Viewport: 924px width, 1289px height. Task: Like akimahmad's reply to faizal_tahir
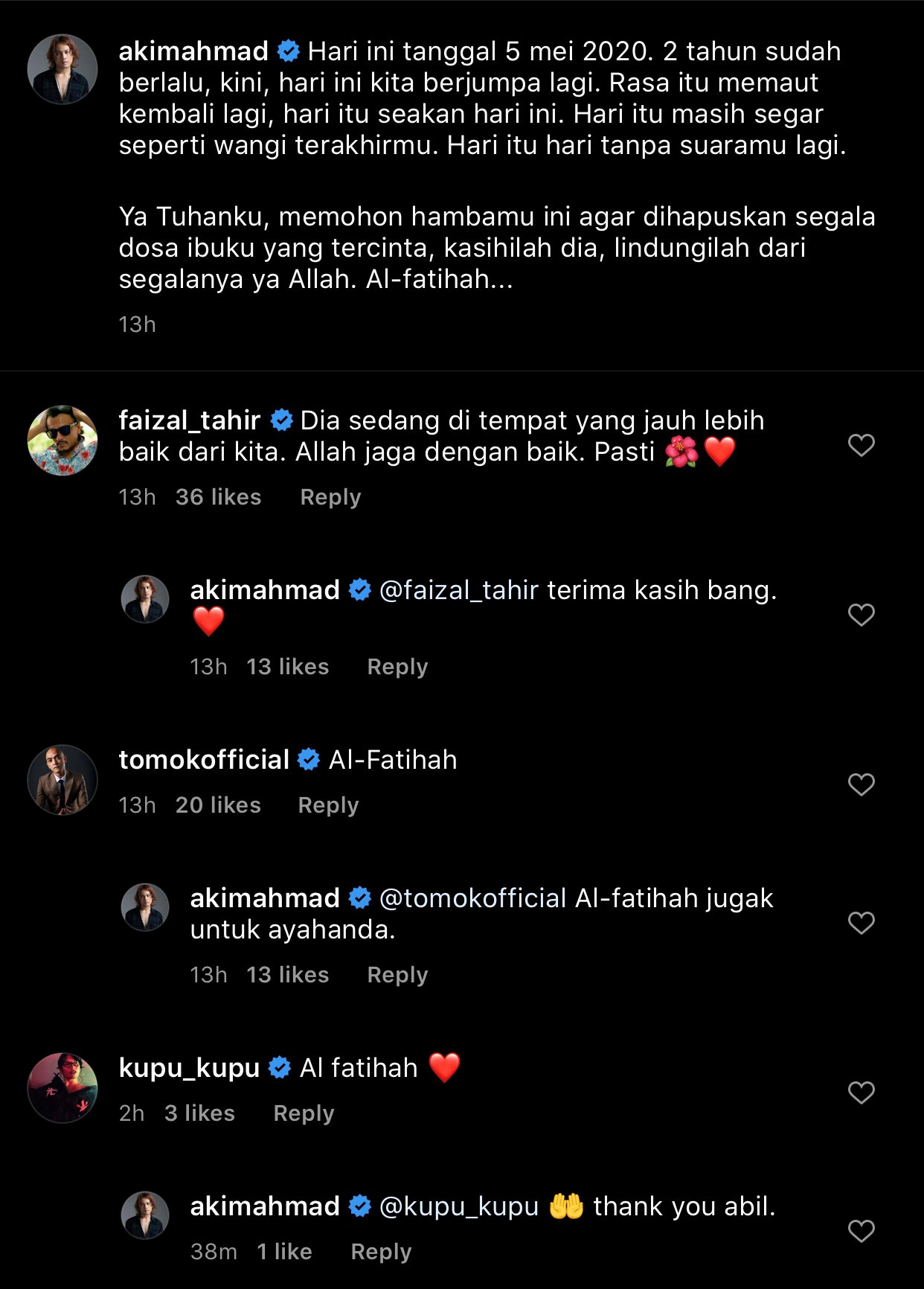click(861, 615)
